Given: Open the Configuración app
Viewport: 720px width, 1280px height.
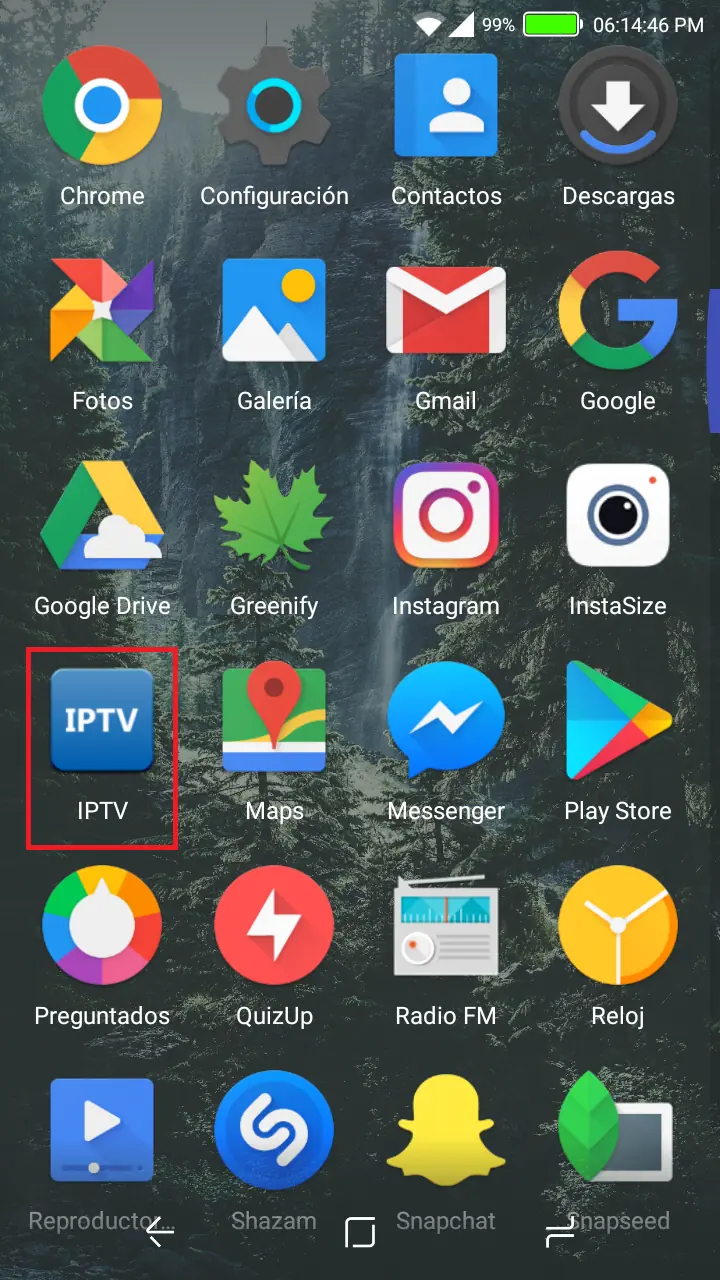Looking at the screenshot, I should pyautogui.click(x=274, y=105).
